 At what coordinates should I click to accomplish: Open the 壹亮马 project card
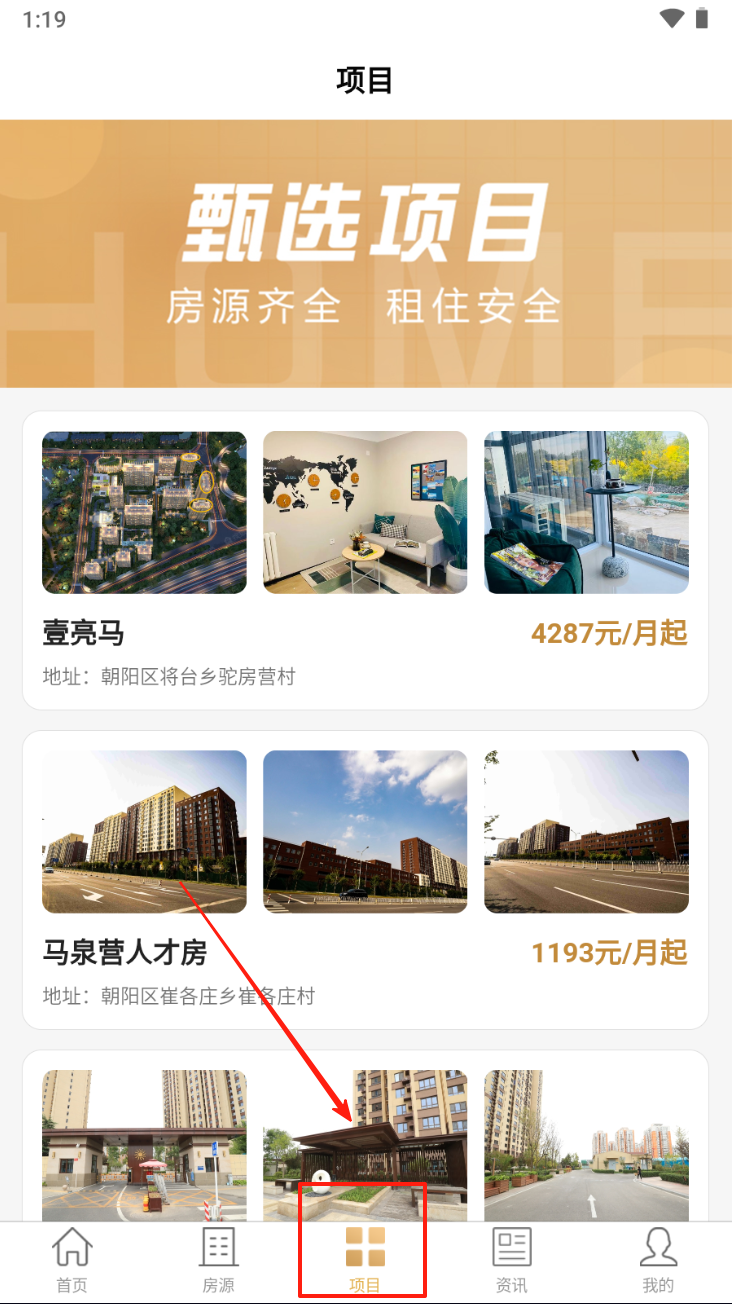pyautogui.click(x=365, y=560)
